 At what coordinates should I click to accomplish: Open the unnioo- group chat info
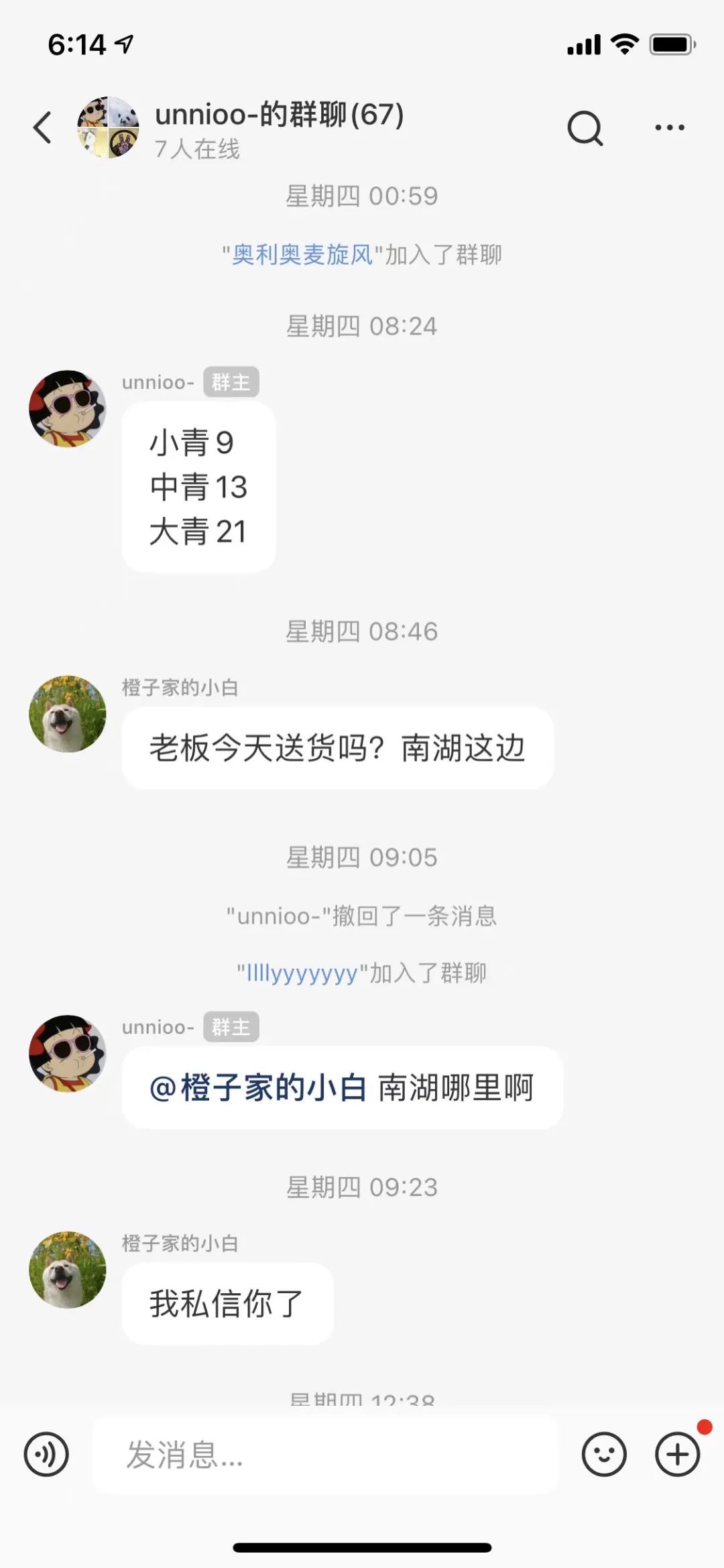pos(278,115)
